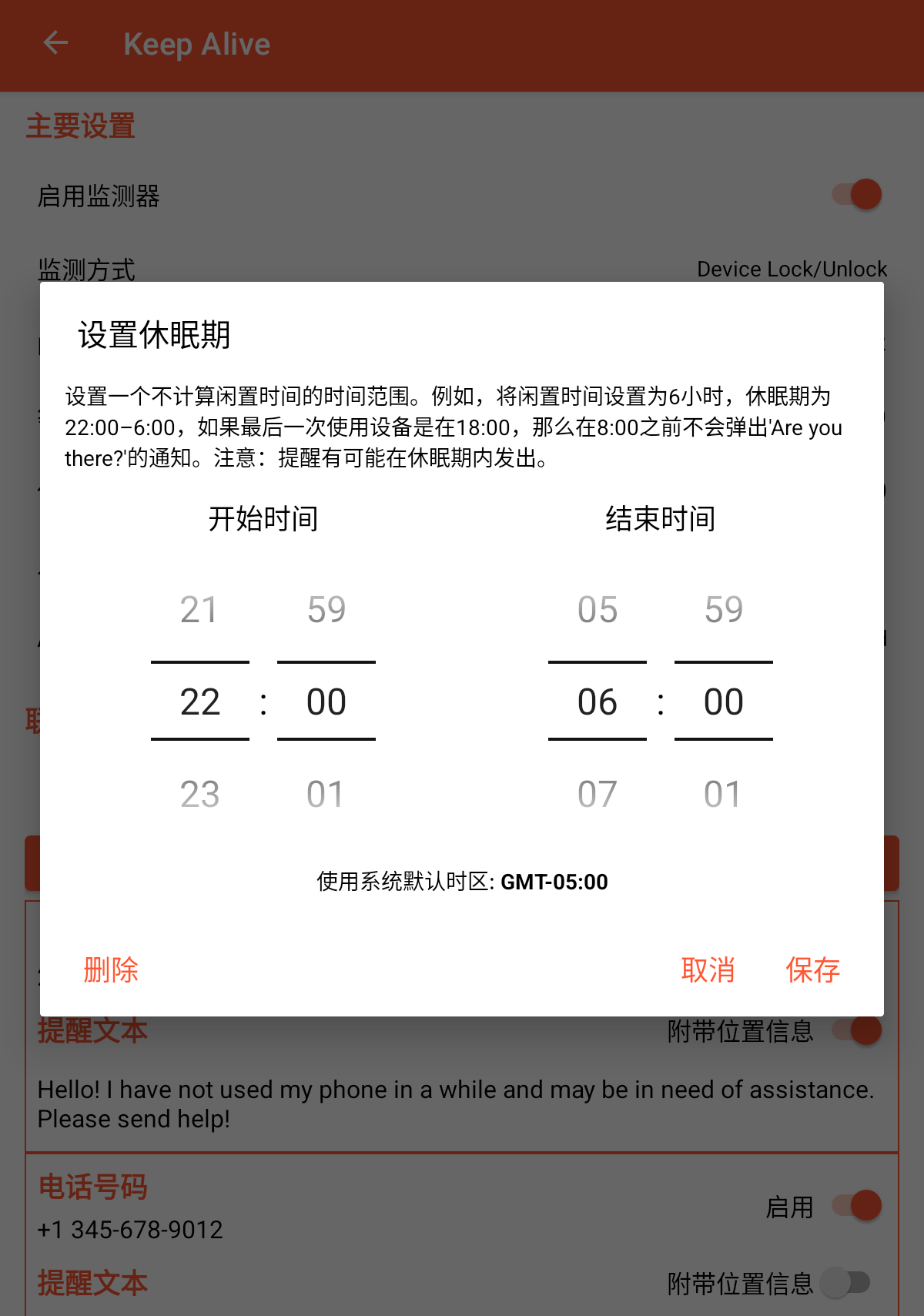Choose minute 59 under 结束时间
The image size is (924, 1316).
coord(724,610)
